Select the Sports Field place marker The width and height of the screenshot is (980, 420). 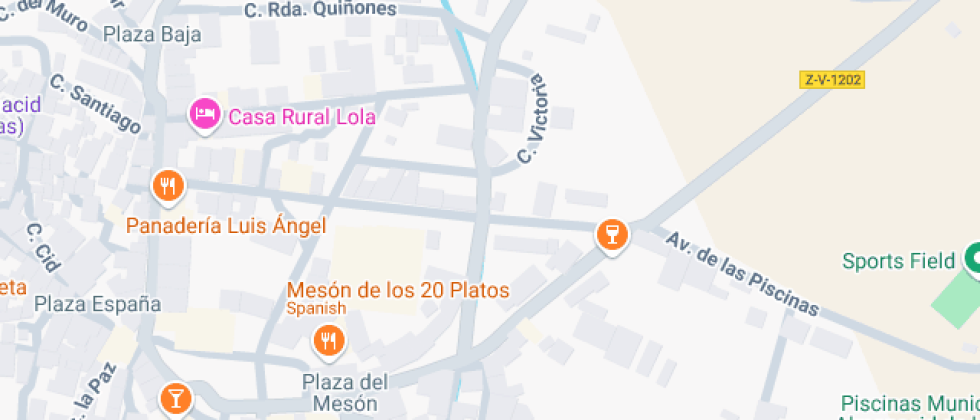972,260
